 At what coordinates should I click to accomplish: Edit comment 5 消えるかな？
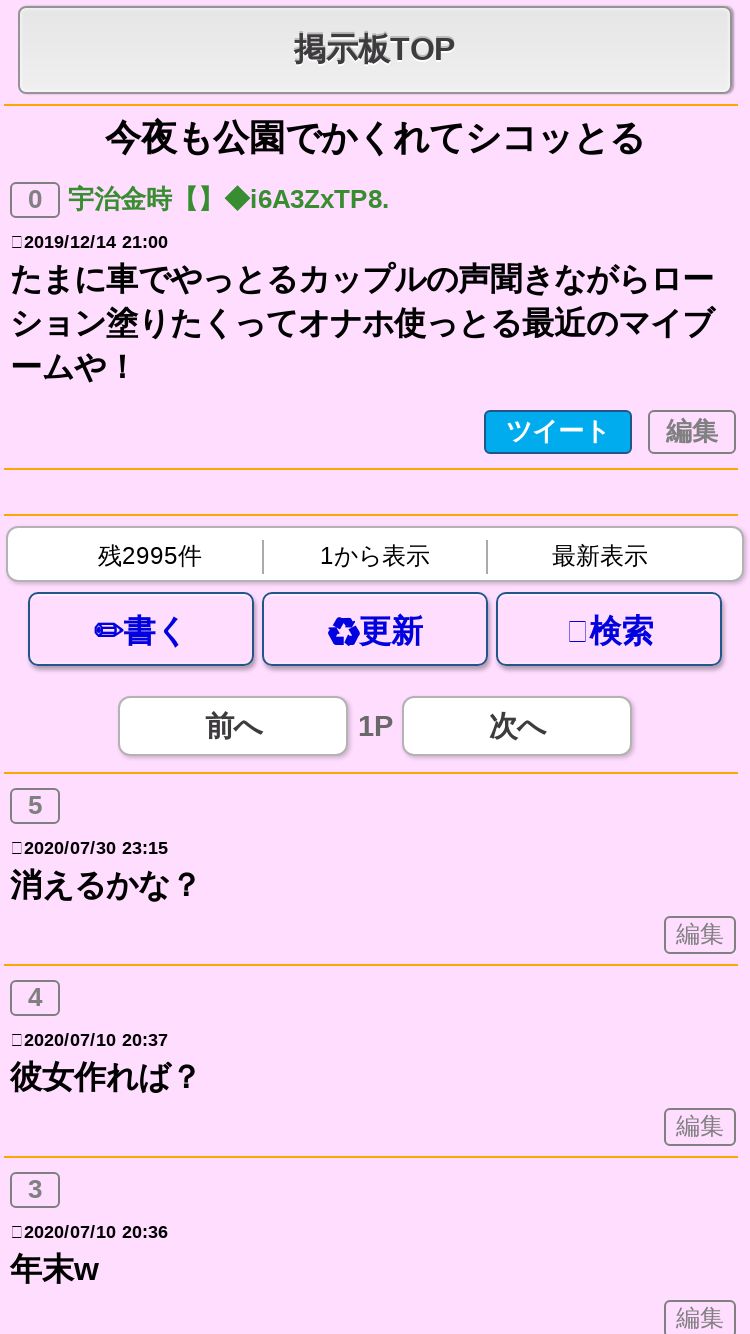click(x=700, y=935)
